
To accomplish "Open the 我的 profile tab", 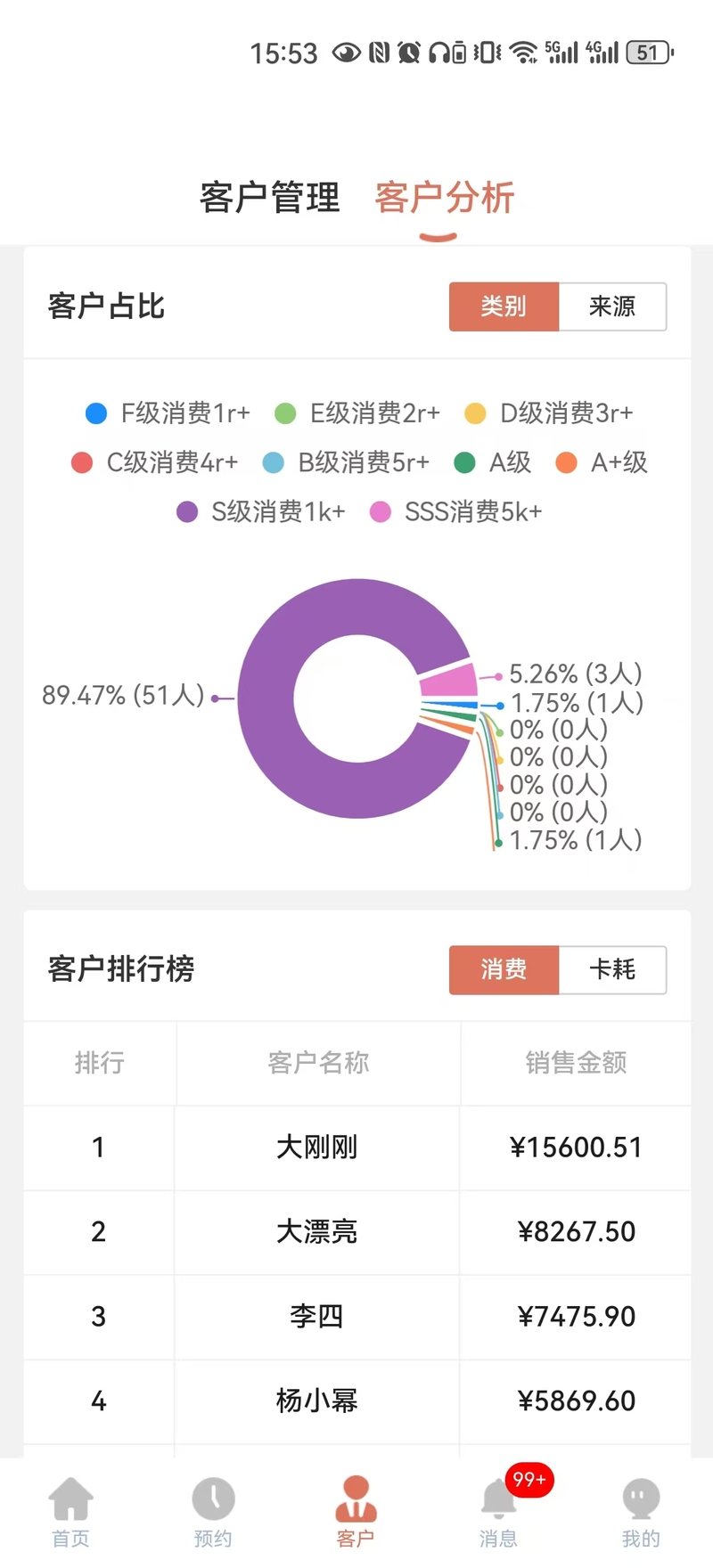I will click(x=641, y=1513).
